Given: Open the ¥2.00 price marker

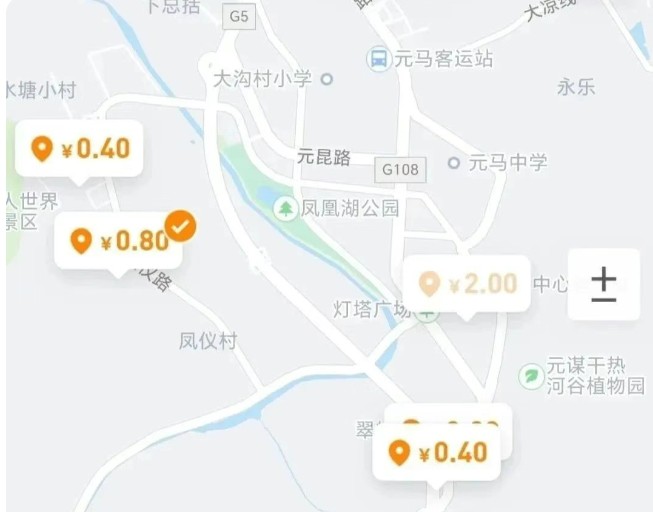Looking at the screenshot, I should 467,284.
